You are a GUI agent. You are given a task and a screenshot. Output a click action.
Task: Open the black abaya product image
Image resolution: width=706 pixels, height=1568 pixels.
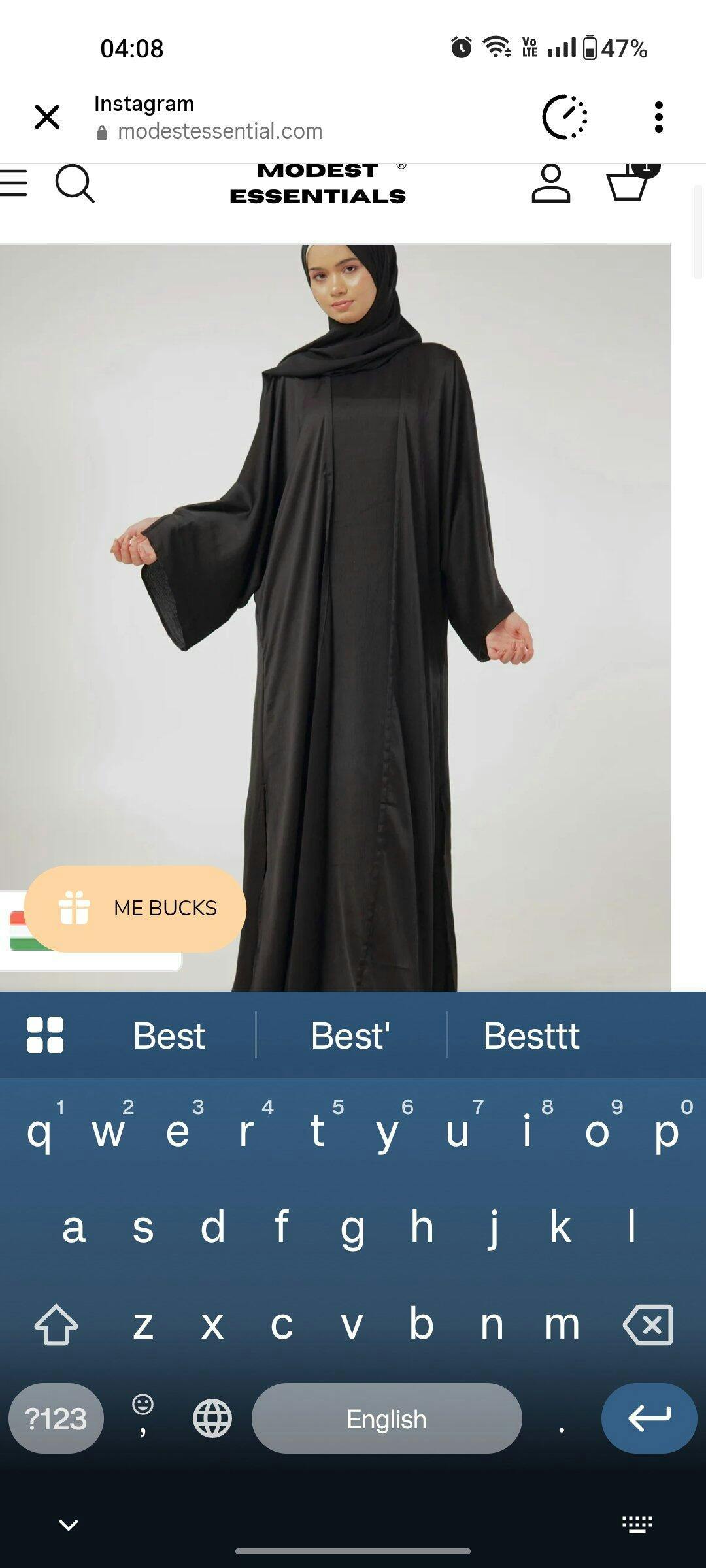335,618
